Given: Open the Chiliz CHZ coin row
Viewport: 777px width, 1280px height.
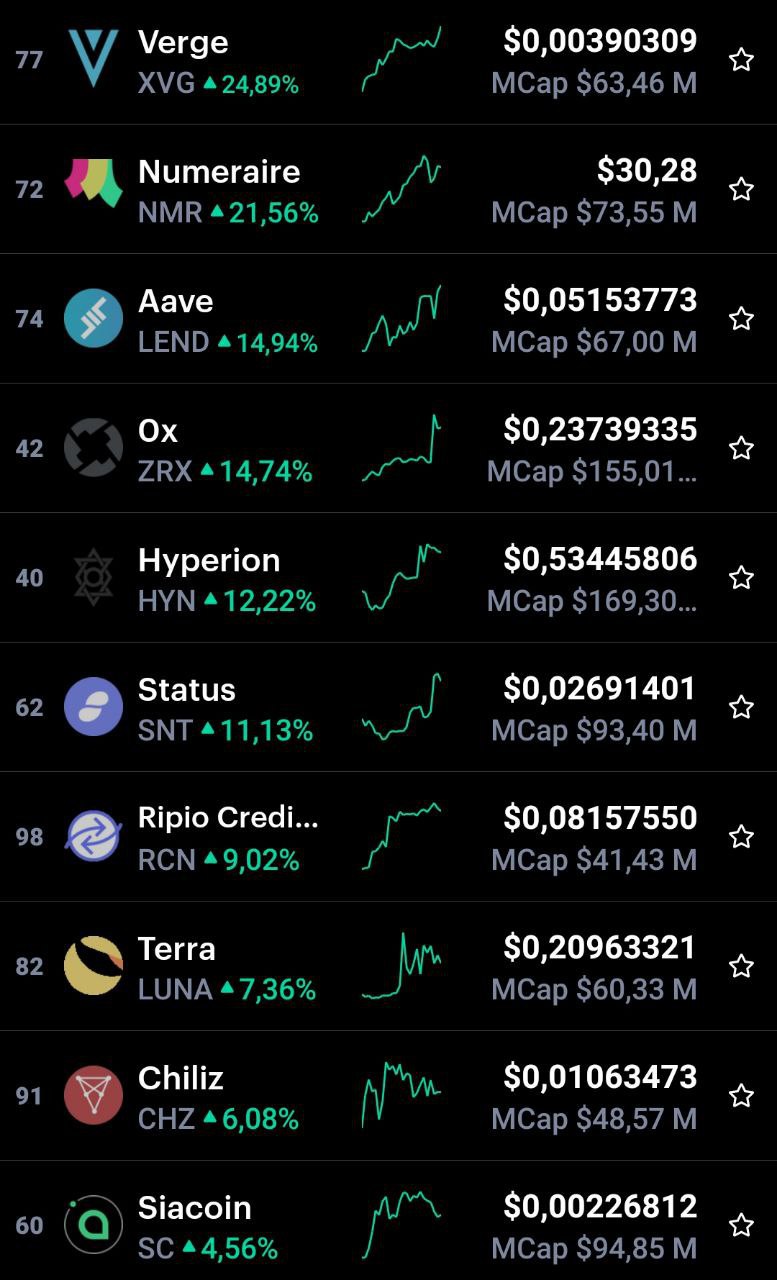Looking at the screenshot, I should [x=388, y=1096].
